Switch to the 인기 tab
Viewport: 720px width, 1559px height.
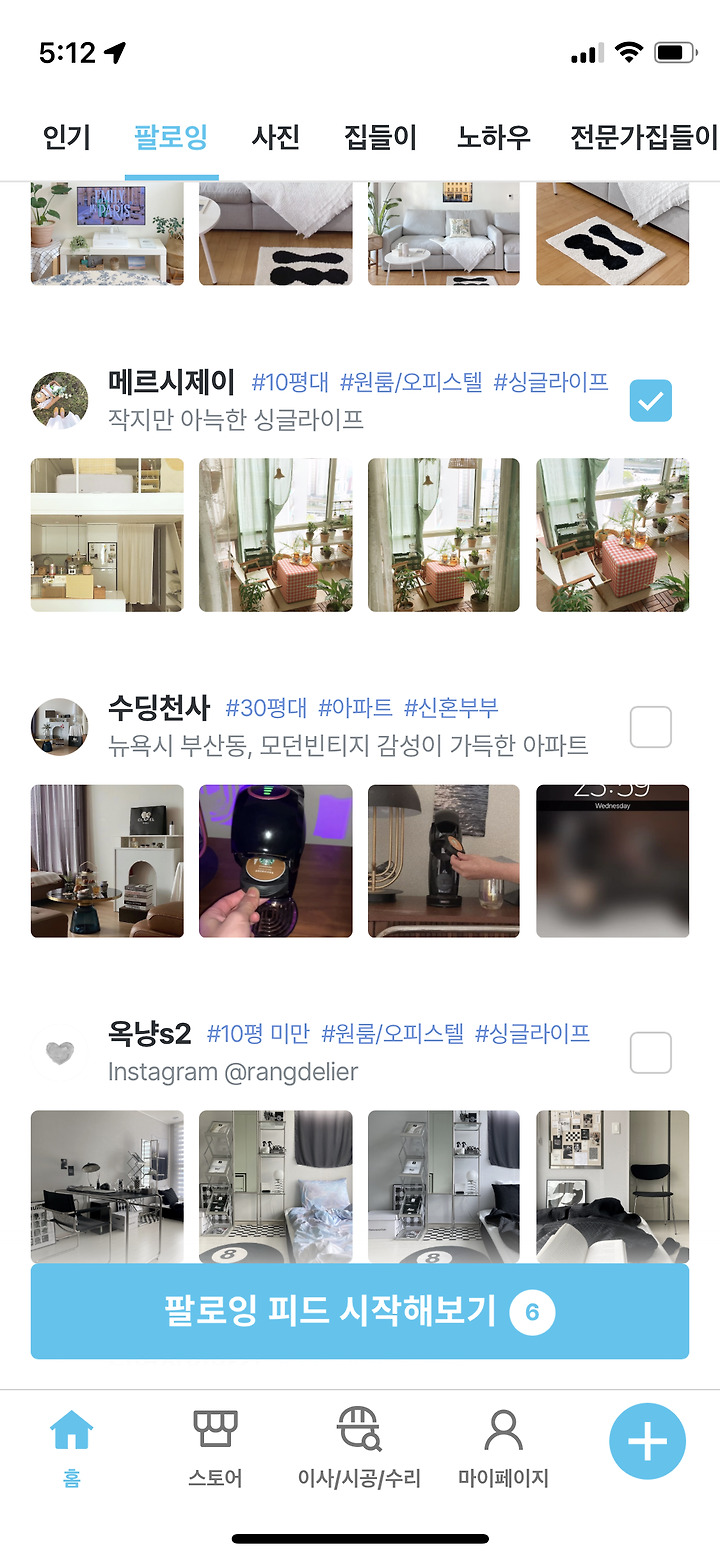click(67, 137)
